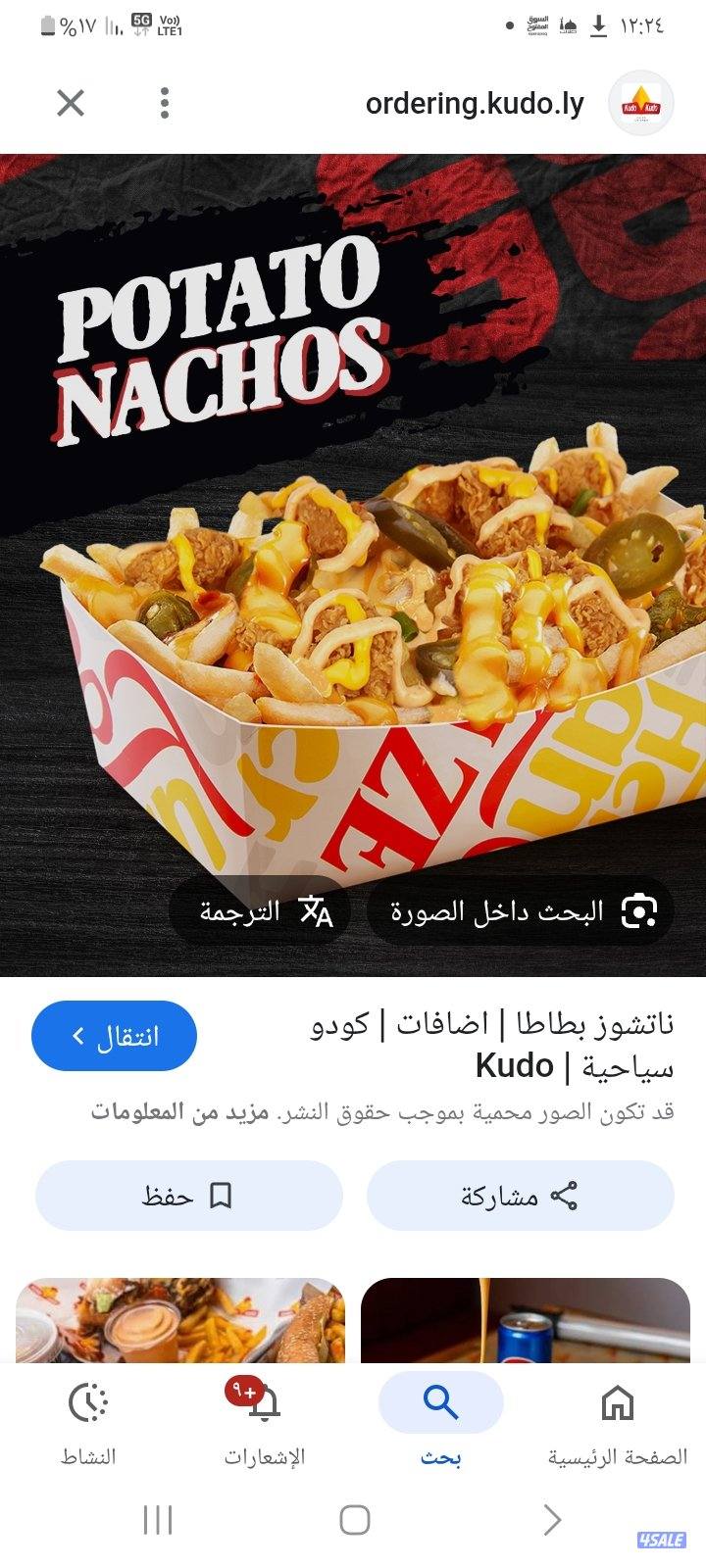Tap ordering.kudo.ly to visit the website

475,101
